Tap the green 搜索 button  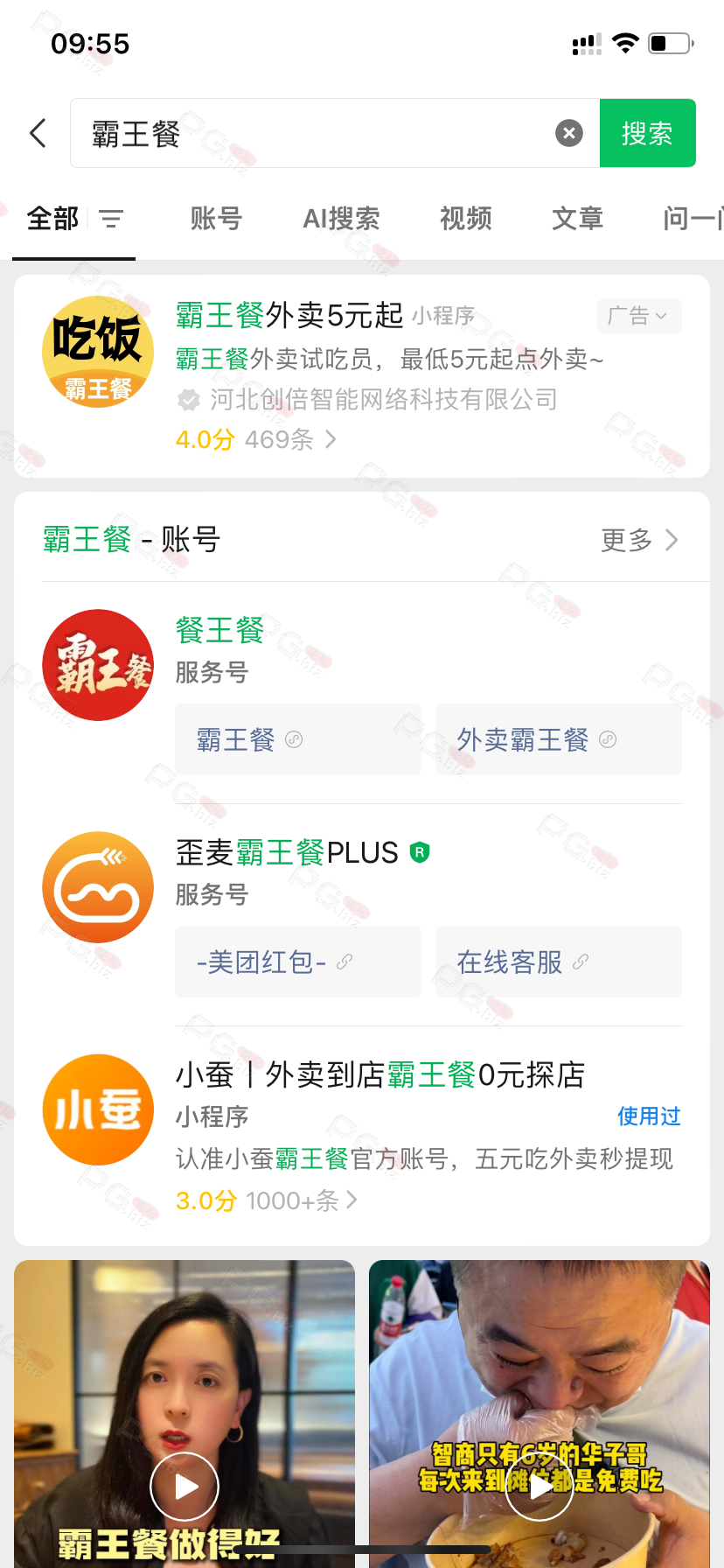(647, 133)
